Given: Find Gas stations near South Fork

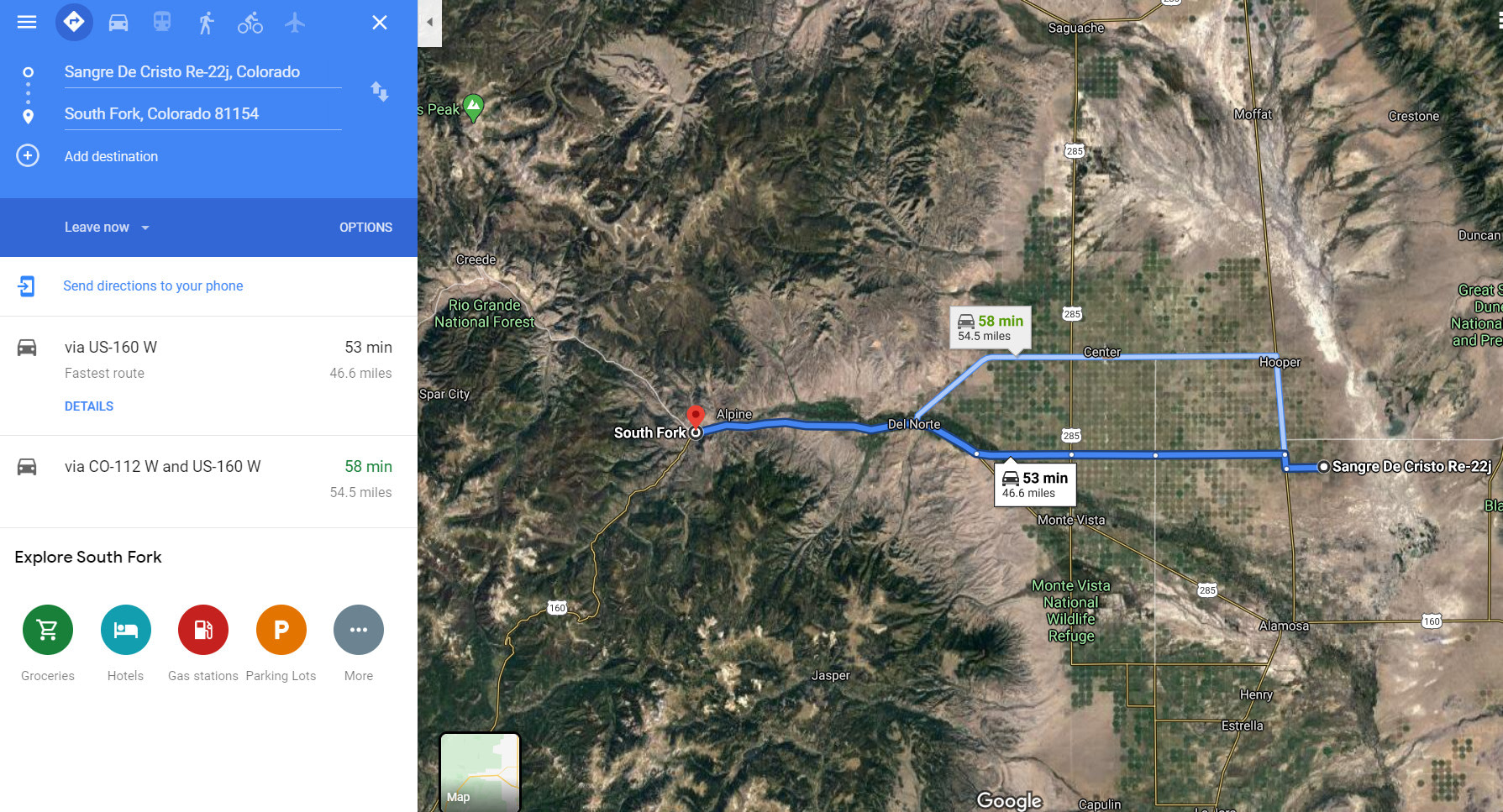Looking at the screenshot, I should (203, 631).
